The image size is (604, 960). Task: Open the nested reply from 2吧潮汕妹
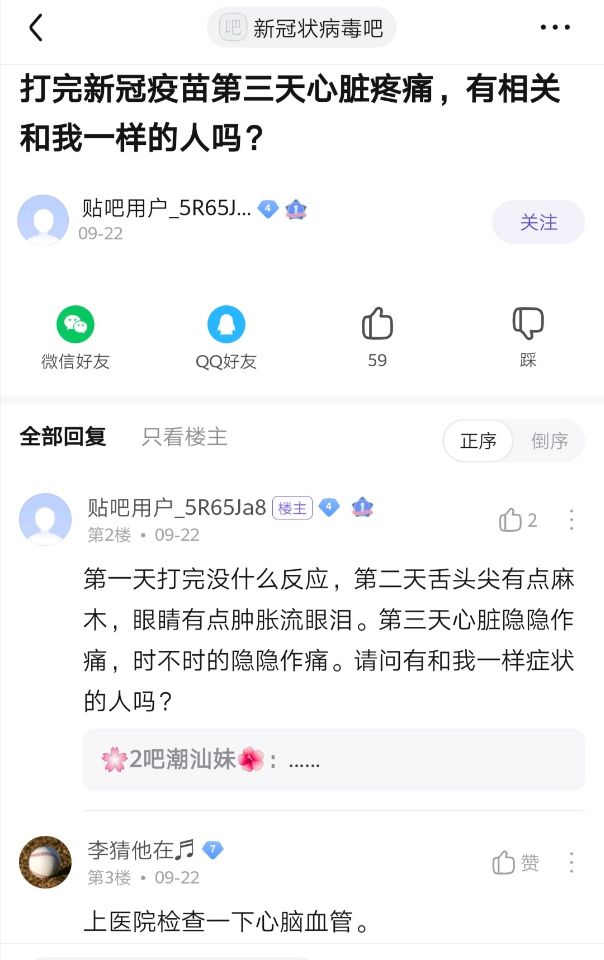333,760
